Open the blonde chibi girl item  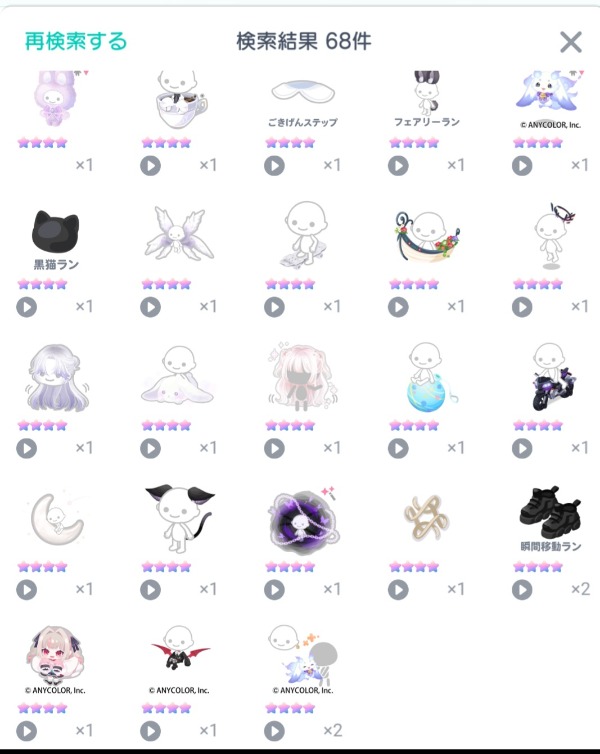[x=55, y=655]
